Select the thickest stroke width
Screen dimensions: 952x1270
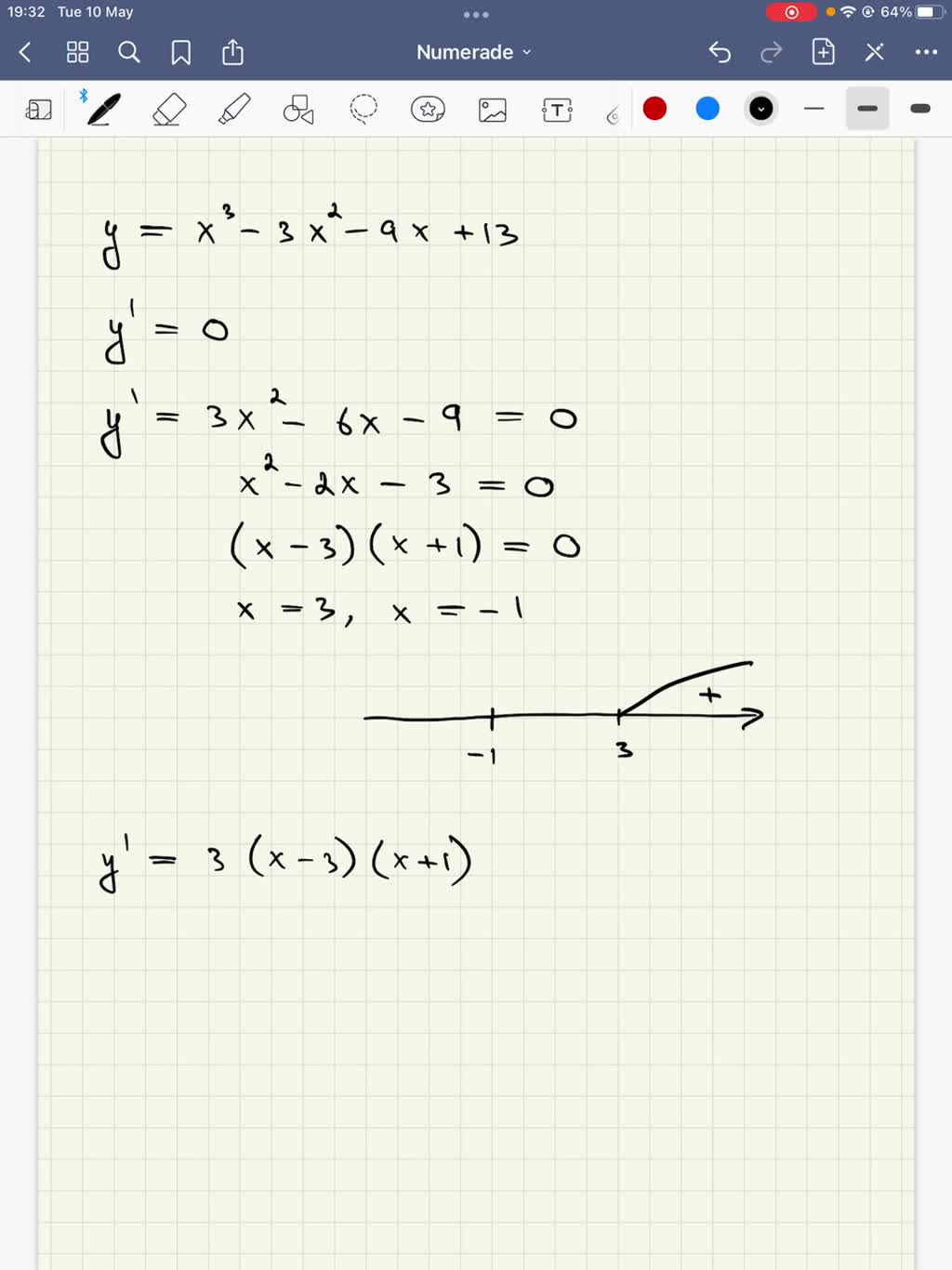tap(920, 109)
